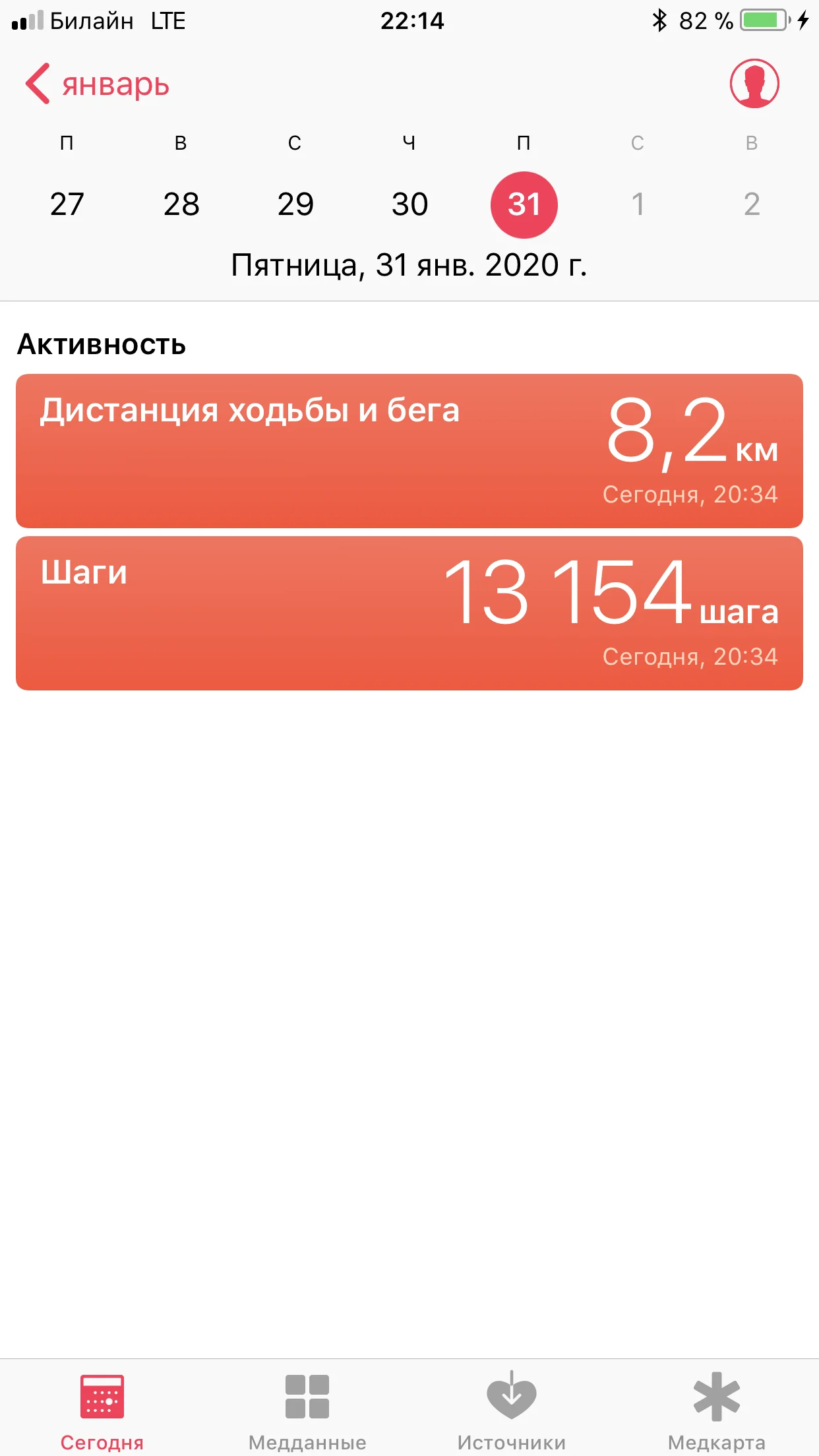Image resolution: width=819 pixels, height=1456 pixels.
Task: Select date 28 in the week row
Action: [x=181, y=204]
